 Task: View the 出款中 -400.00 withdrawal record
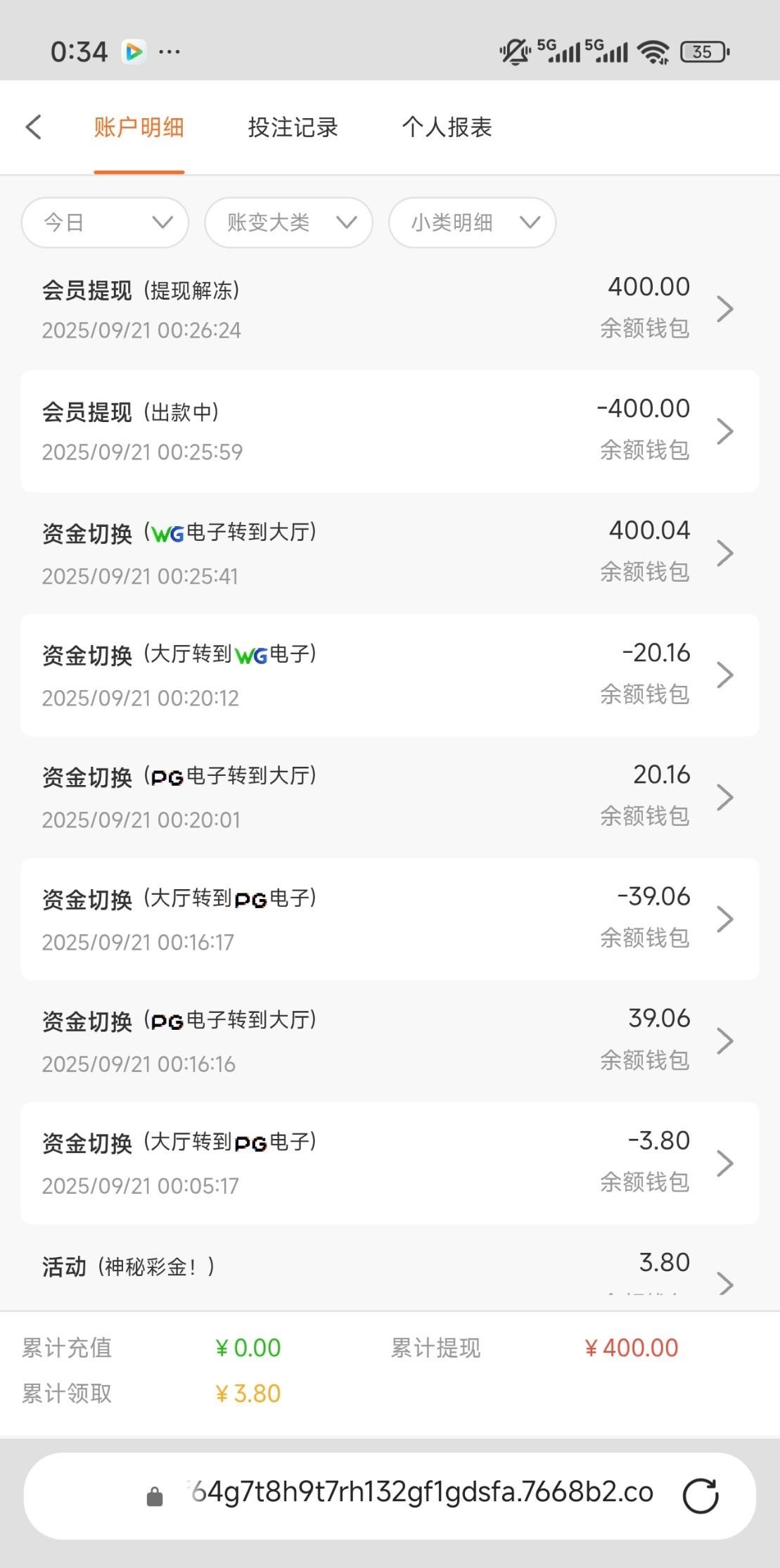coord(389,431)
